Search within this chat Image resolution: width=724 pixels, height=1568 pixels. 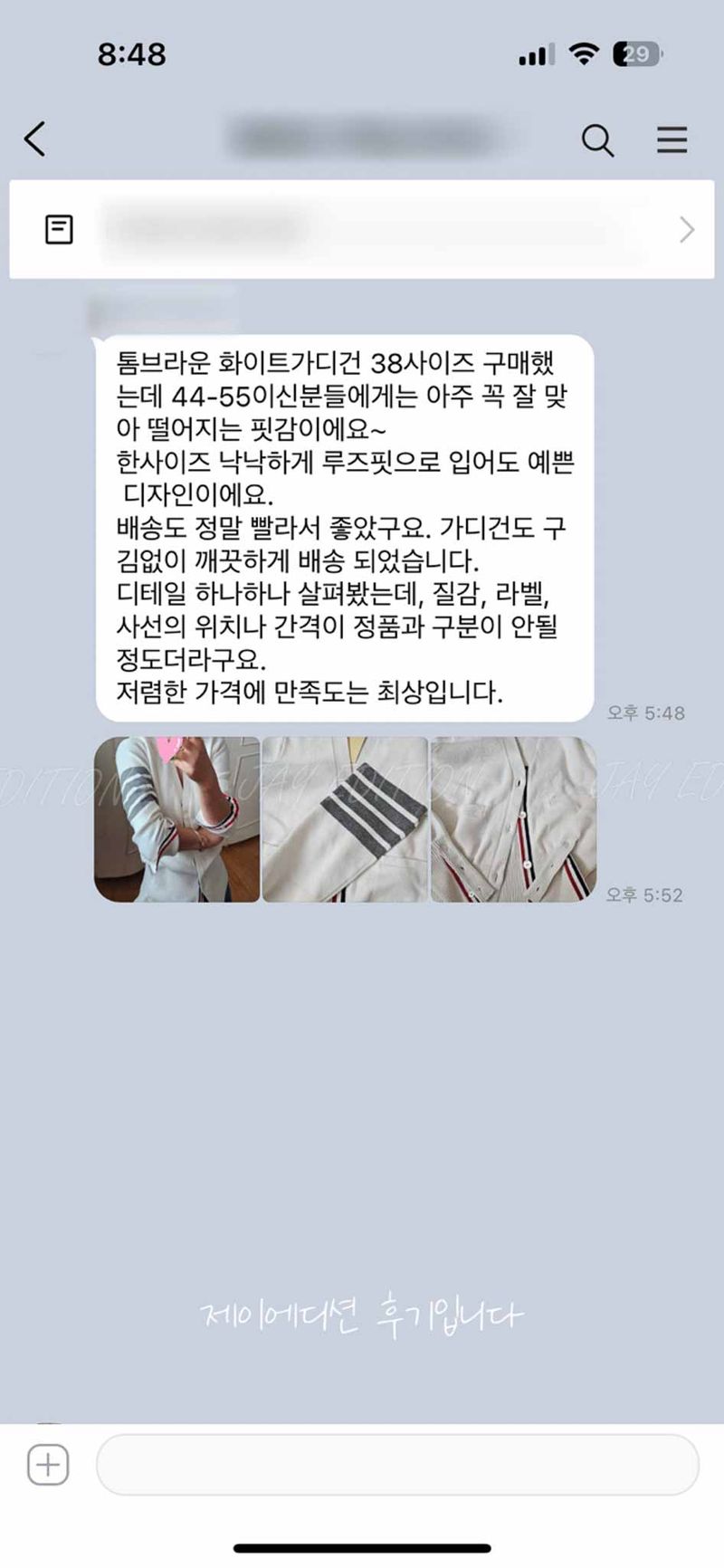click(x=597, y=140)
